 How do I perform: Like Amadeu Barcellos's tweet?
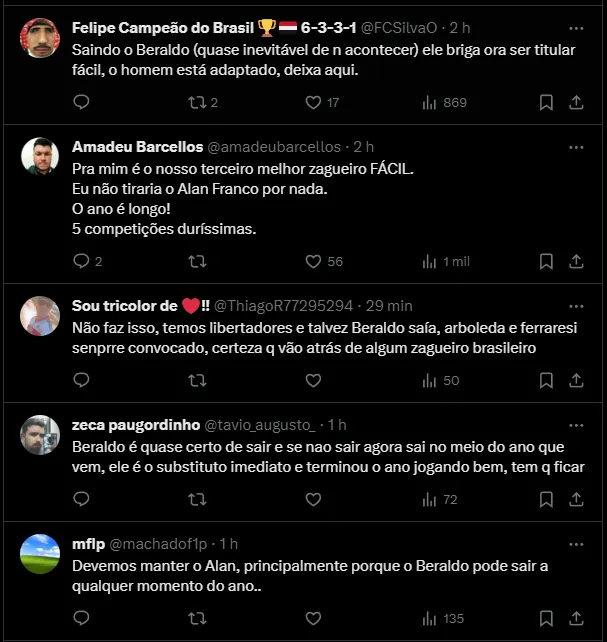[x=313, y=261]
